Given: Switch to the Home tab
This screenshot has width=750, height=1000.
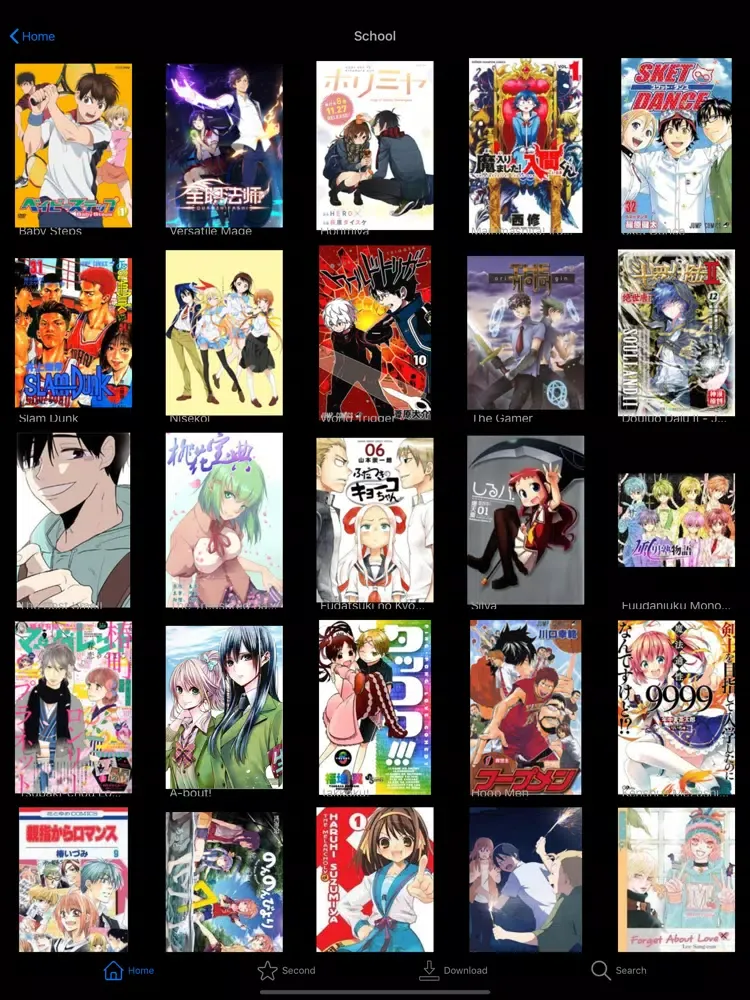Looking at the screenshot, I should pyautogui.click(x=129, y=970).
